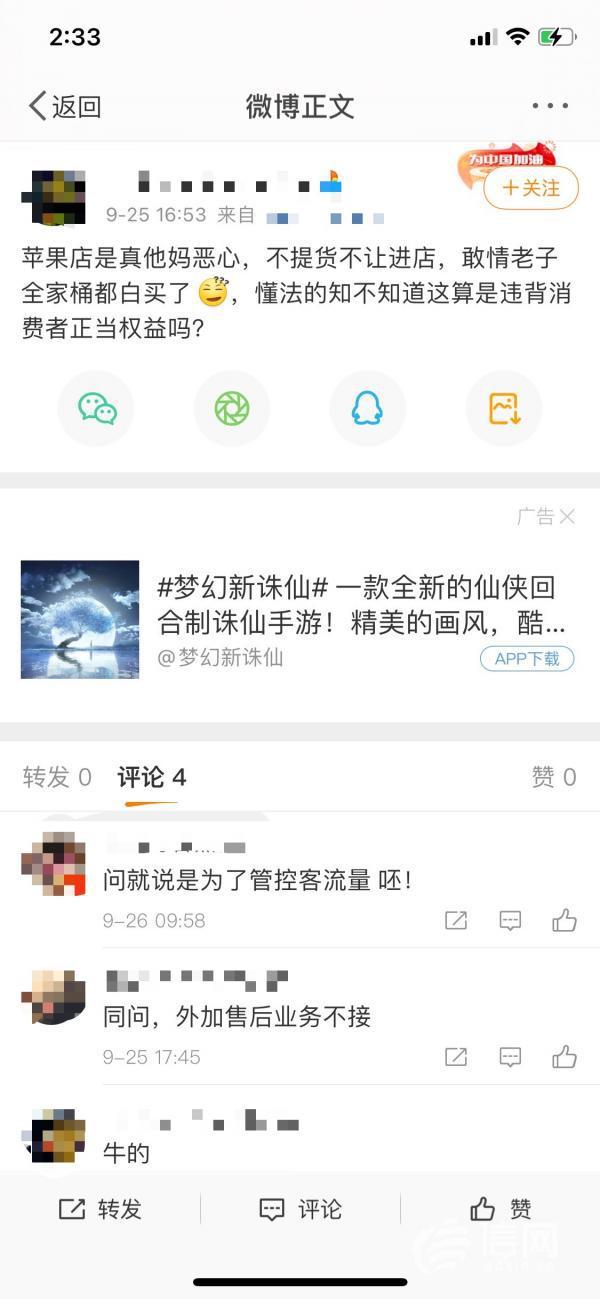Tap APP下载 for 梦幻新诛仙
This screenshot has width=600, height=1299.
pyautogui.click(x=527, y=658)
